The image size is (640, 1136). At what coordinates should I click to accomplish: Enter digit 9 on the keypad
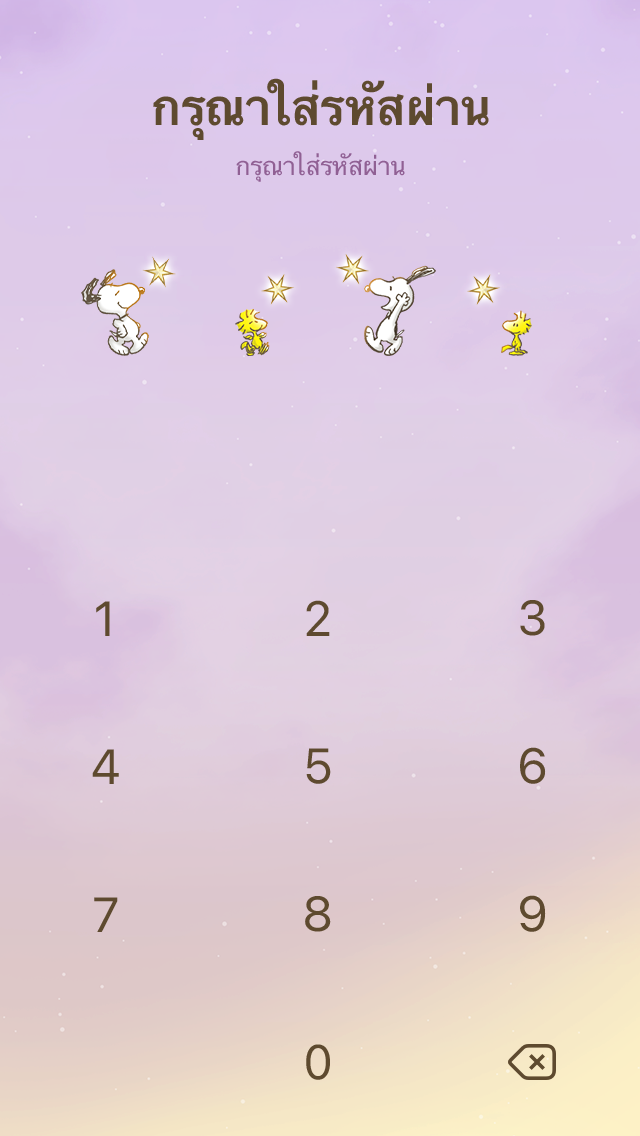532,915
